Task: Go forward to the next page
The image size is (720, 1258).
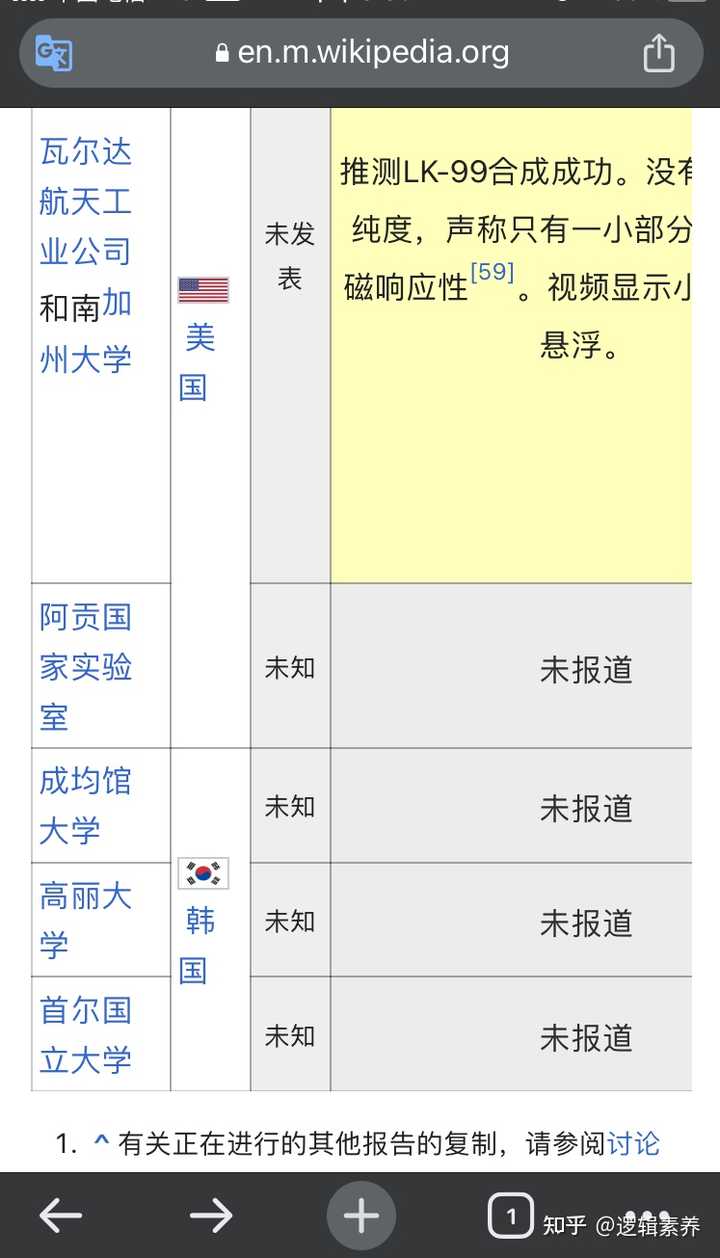Action: tap(211, 1216)
